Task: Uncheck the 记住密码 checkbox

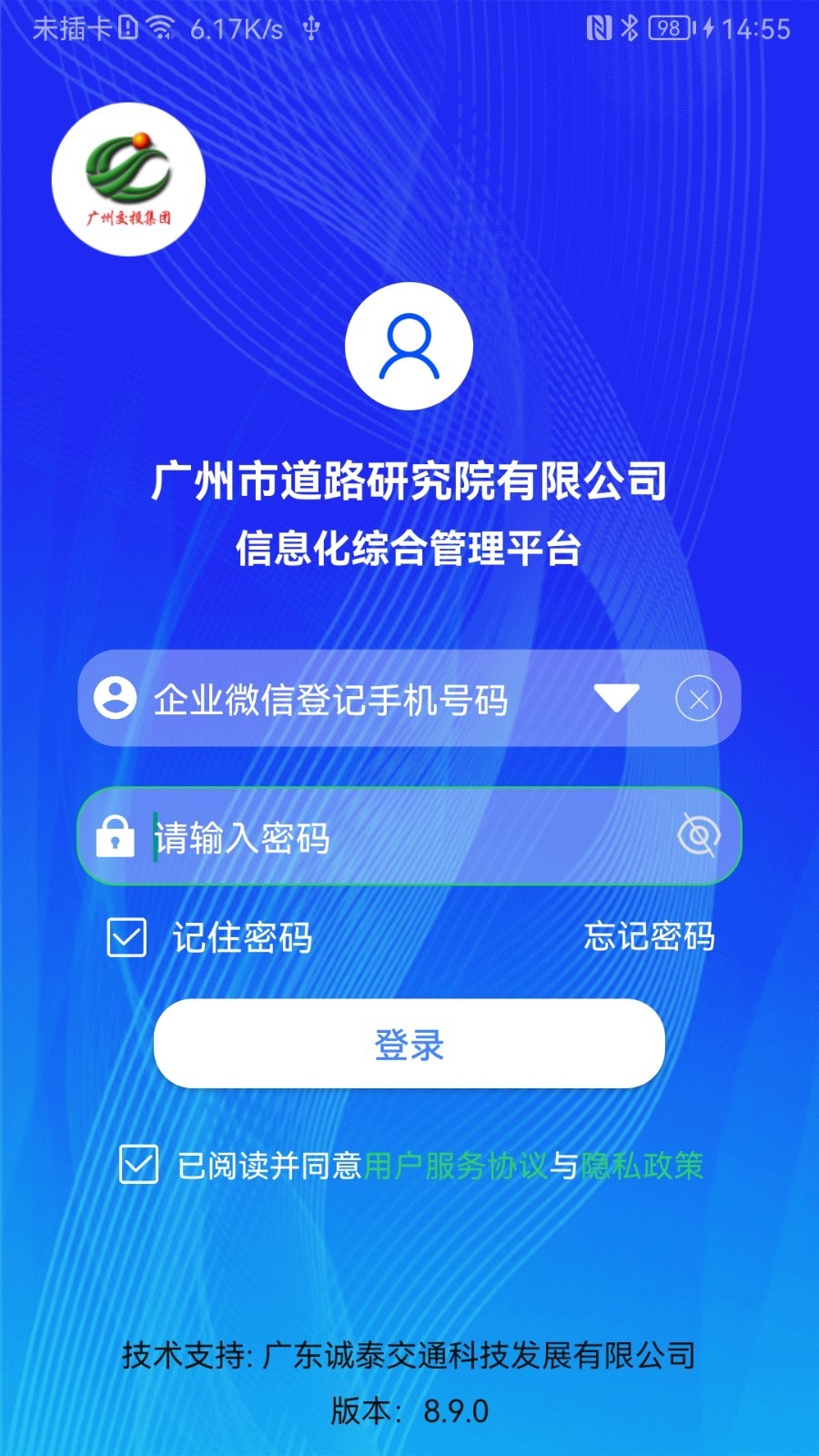Action: (126, 937)
